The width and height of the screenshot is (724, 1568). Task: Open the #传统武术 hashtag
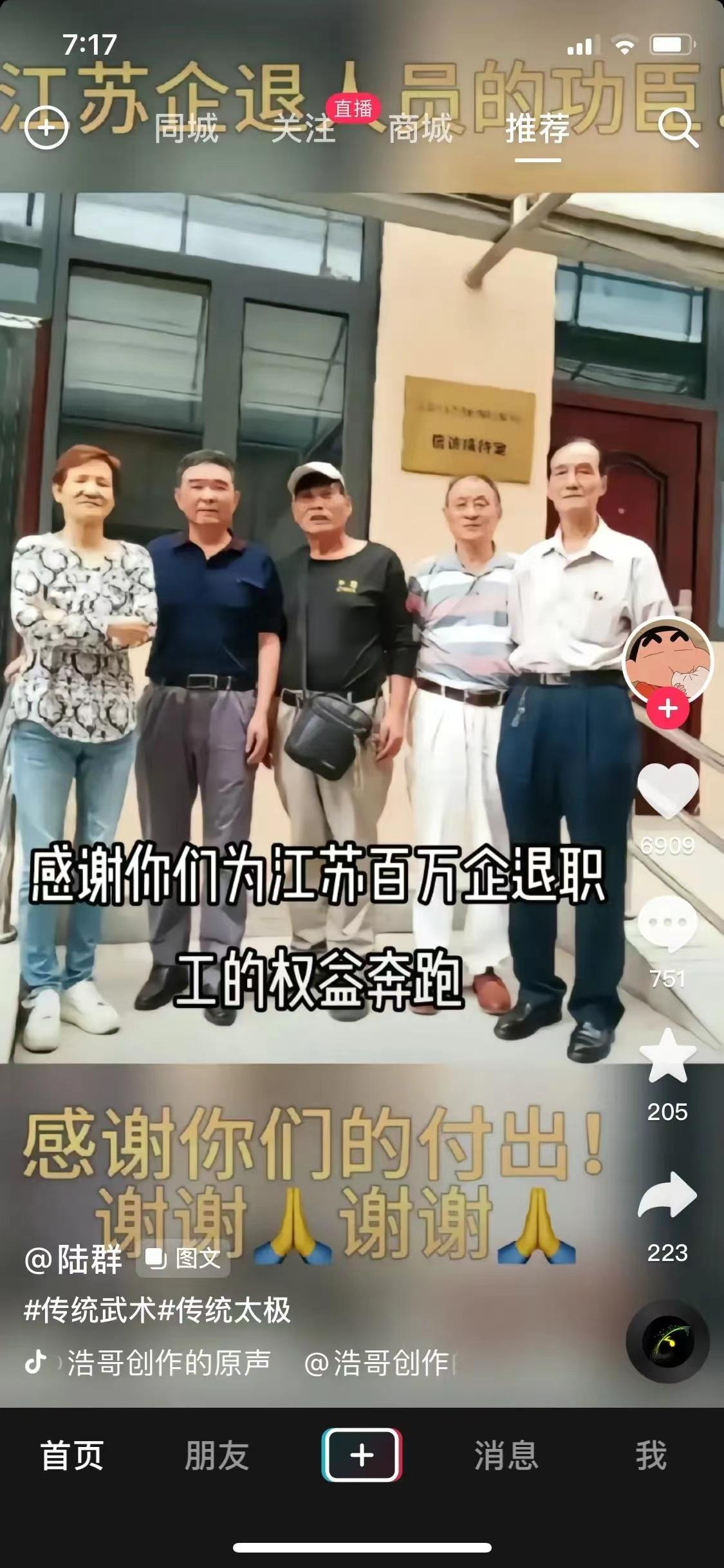(89, 1311)
